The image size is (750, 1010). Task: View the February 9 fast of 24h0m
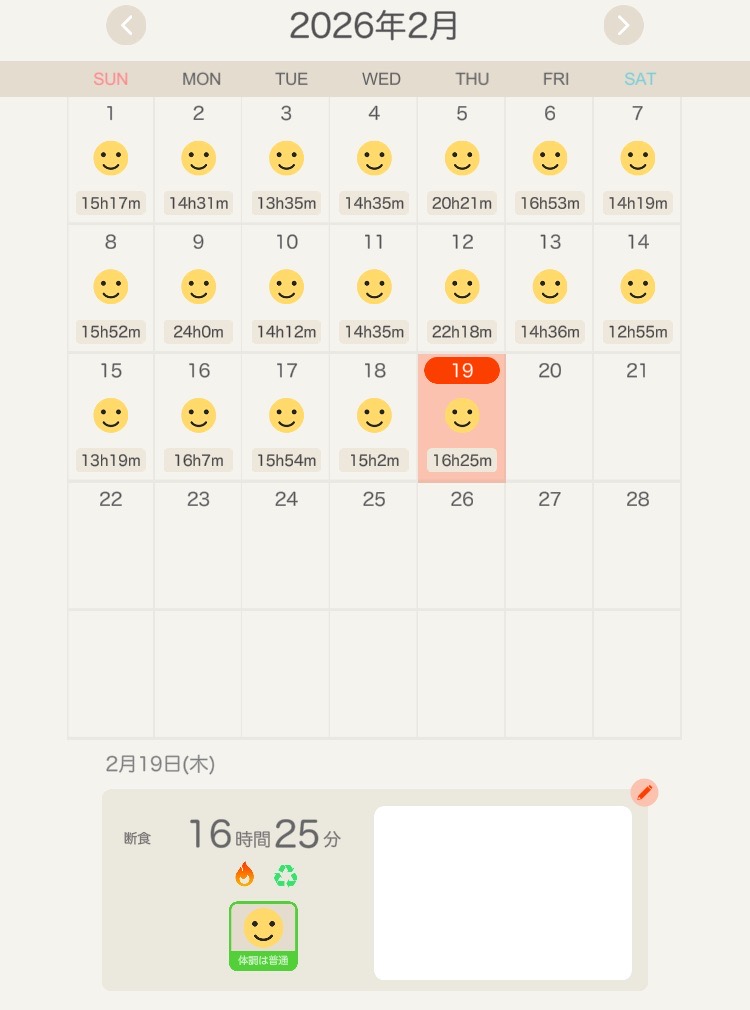[x=199, y=289]
